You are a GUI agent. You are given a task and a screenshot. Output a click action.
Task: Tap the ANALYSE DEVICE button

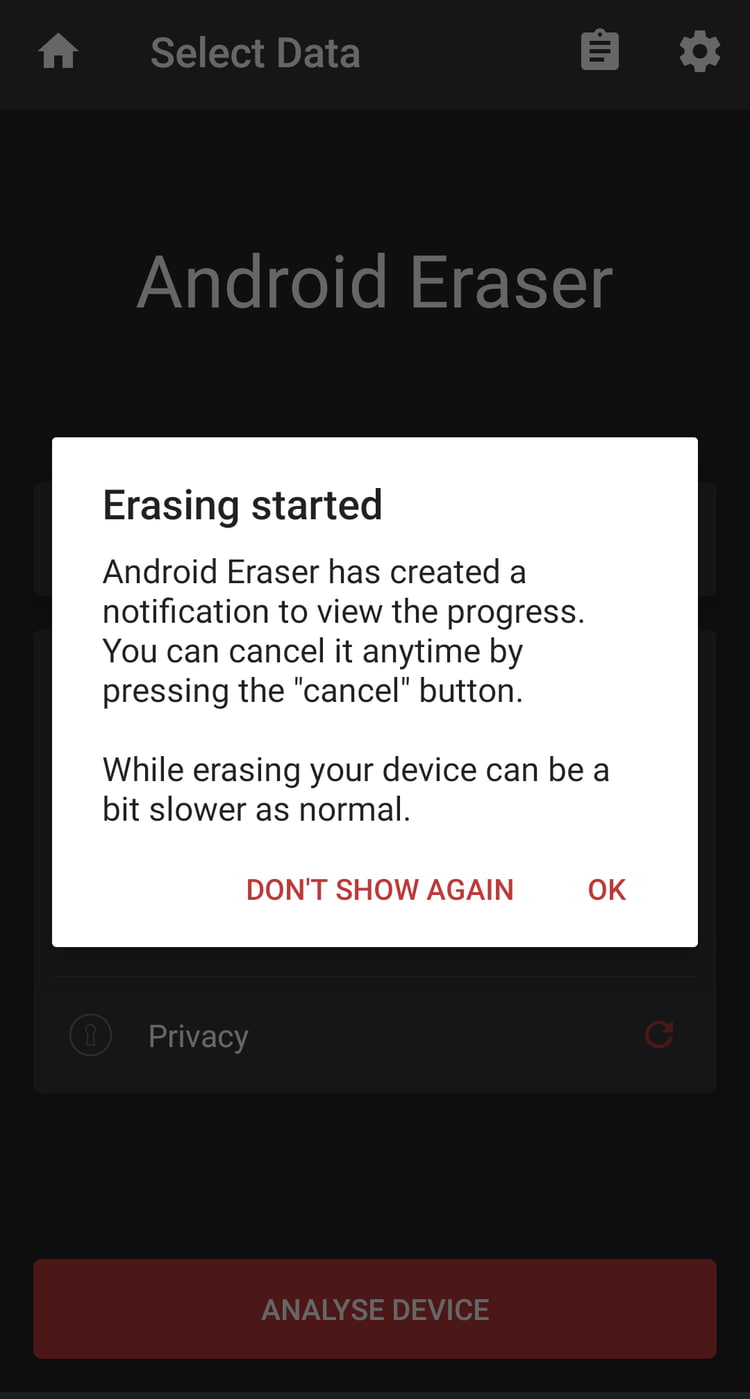(375, 1309)
